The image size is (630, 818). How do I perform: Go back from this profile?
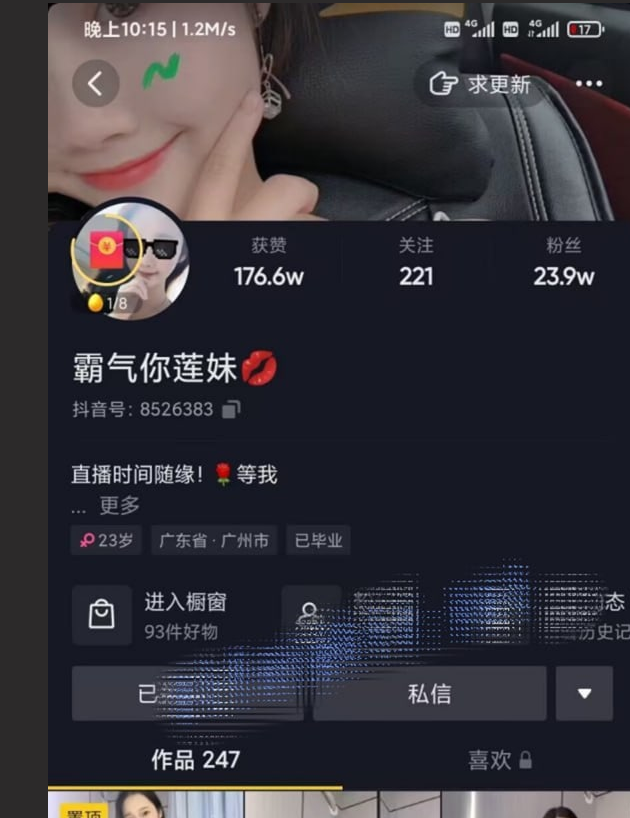(x=95, y=84)
